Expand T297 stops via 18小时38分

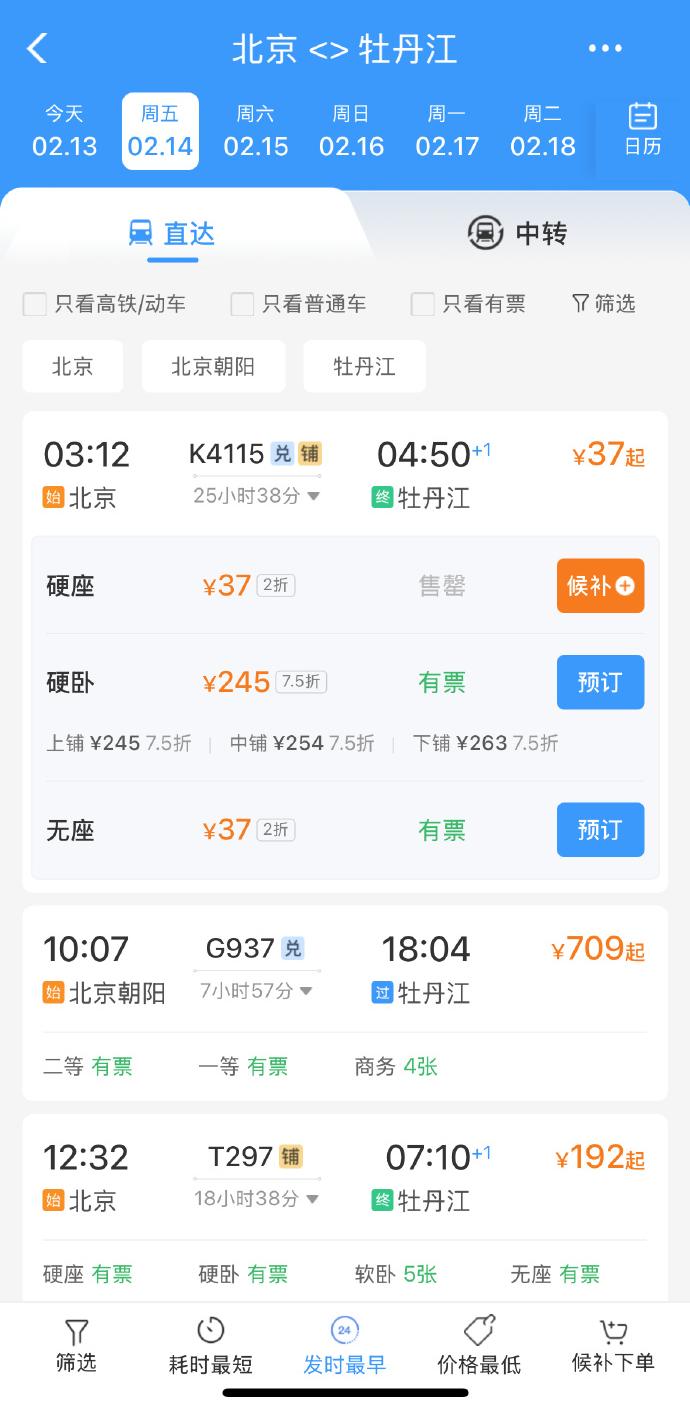click(x=257, y=1198)
